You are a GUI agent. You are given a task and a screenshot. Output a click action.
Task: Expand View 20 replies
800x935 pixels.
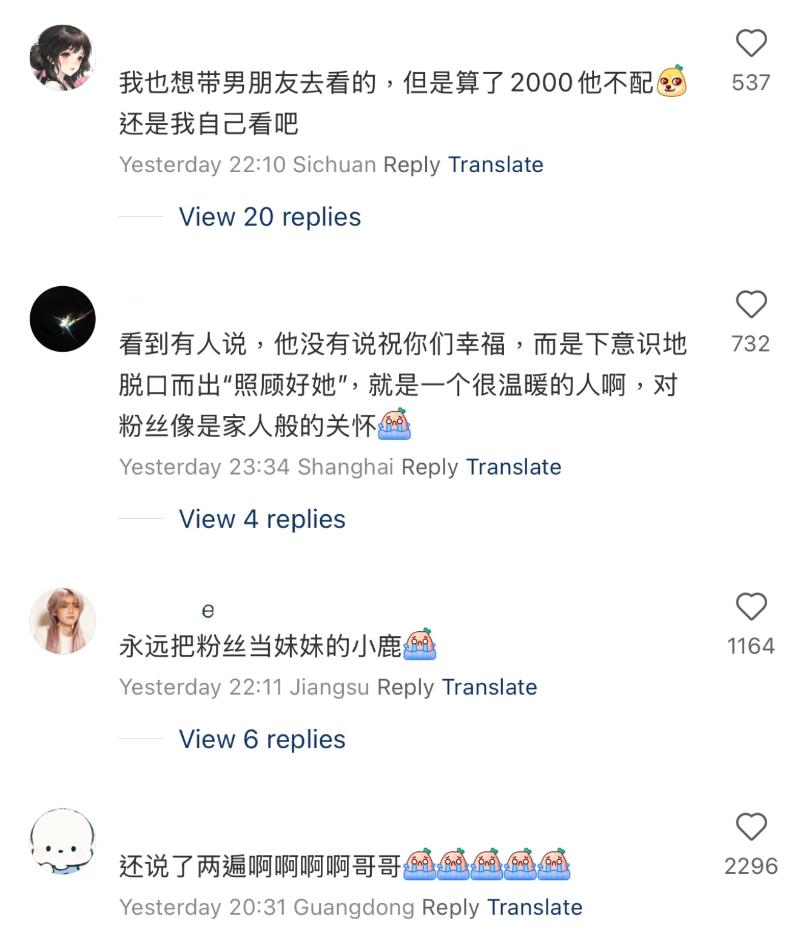coord(269,217)
